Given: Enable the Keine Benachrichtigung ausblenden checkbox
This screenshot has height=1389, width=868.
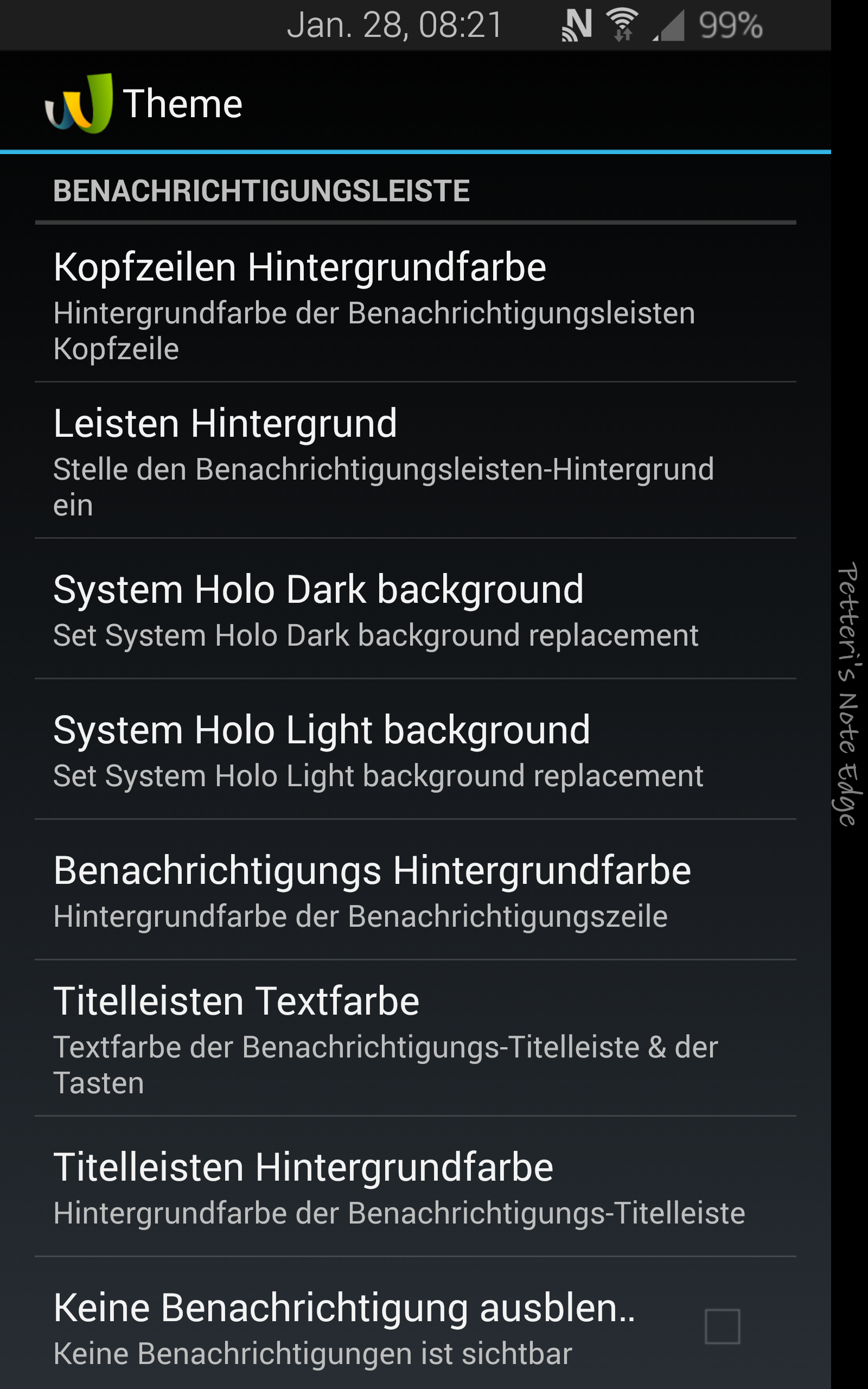Looking at the screenshot, I should tap(722, 1327).
